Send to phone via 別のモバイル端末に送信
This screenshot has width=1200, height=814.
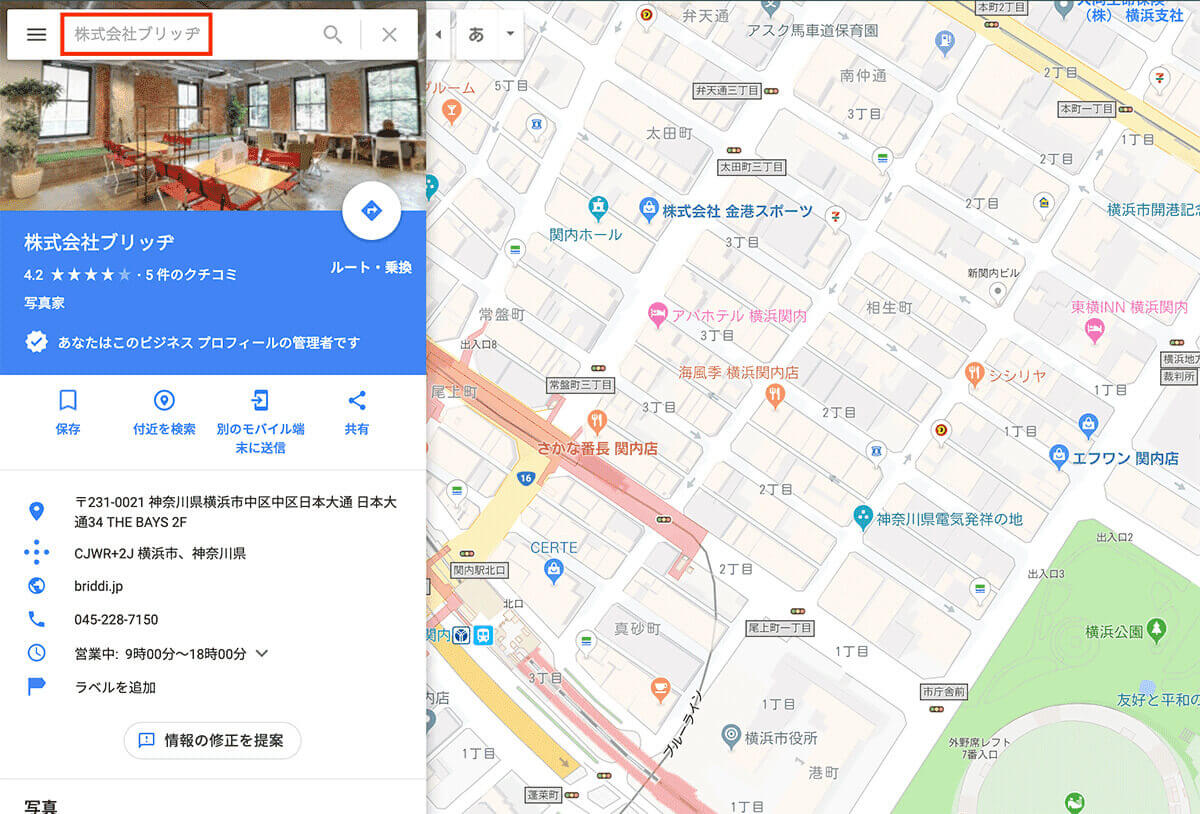click(260, 422)
